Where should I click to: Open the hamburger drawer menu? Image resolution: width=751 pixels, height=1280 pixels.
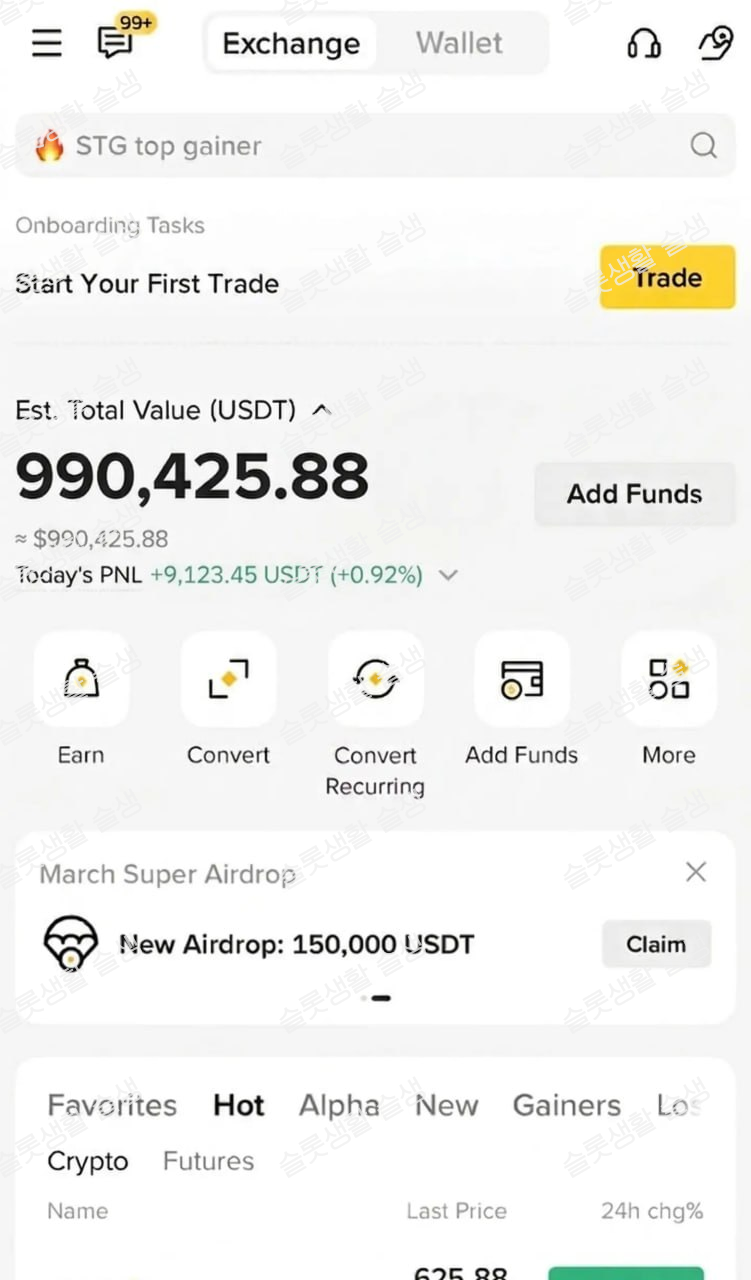[x=46, y=43]
